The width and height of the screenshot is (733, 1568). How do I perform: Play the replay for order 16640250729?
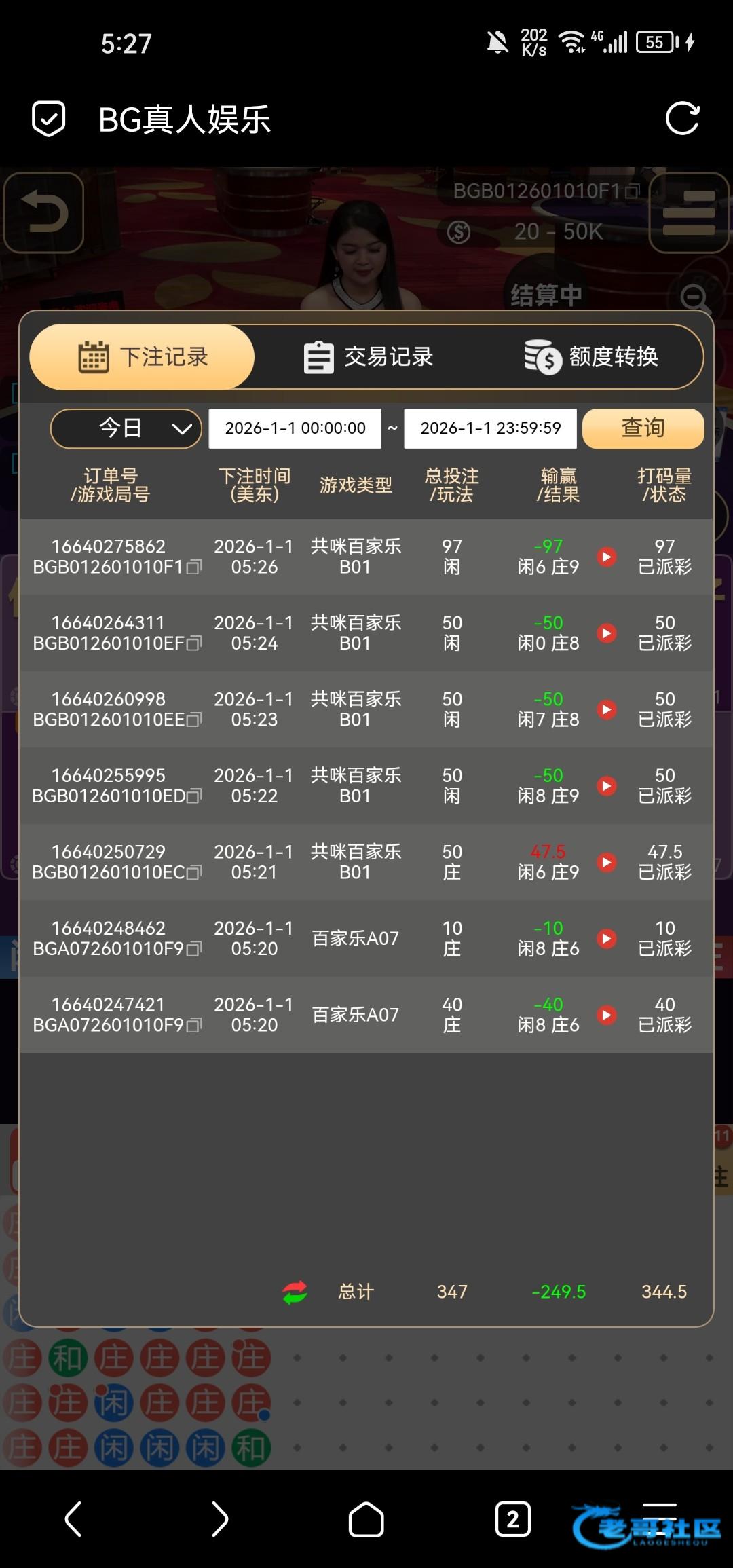[x=607, y=862]
